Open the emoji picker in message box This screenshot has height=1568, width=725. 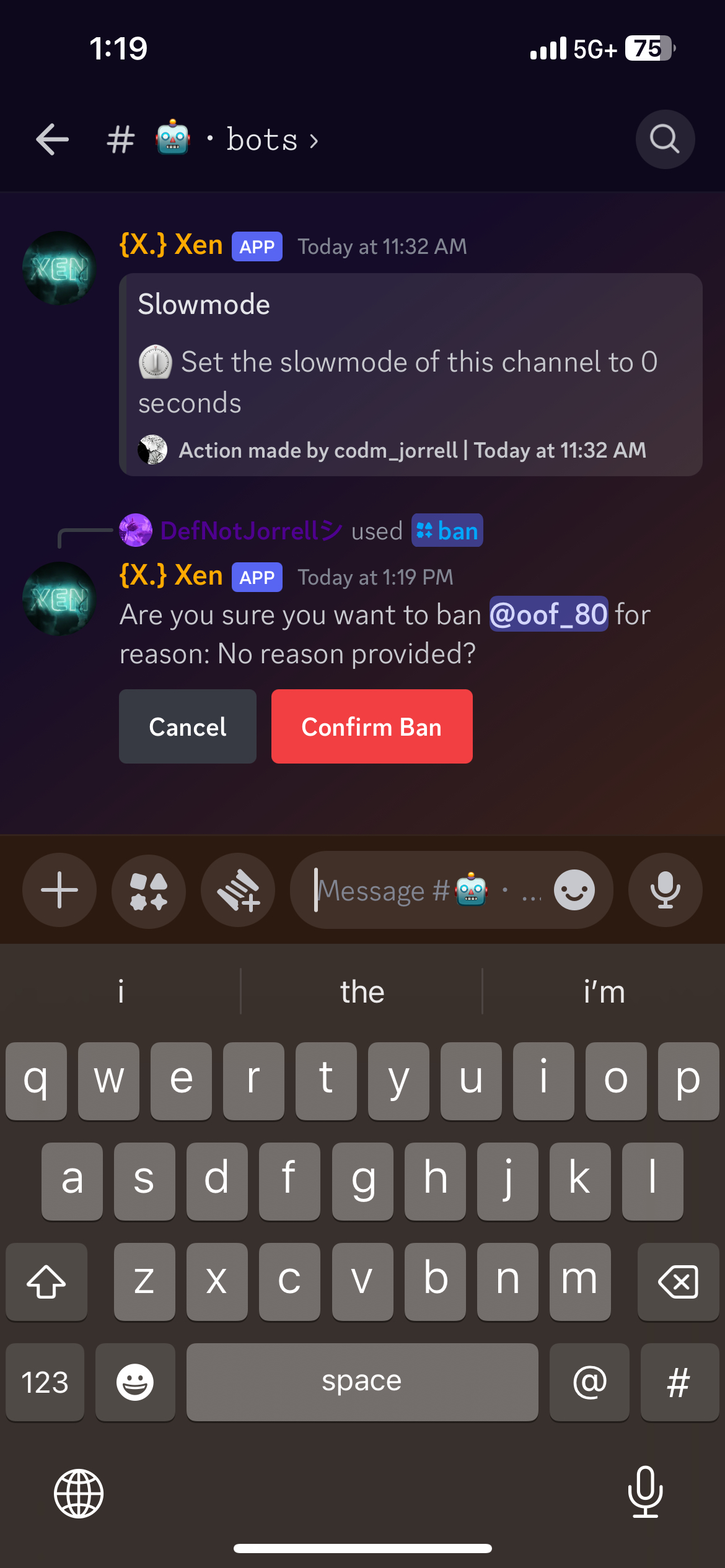pyautogui.click(x=574, y=890)
